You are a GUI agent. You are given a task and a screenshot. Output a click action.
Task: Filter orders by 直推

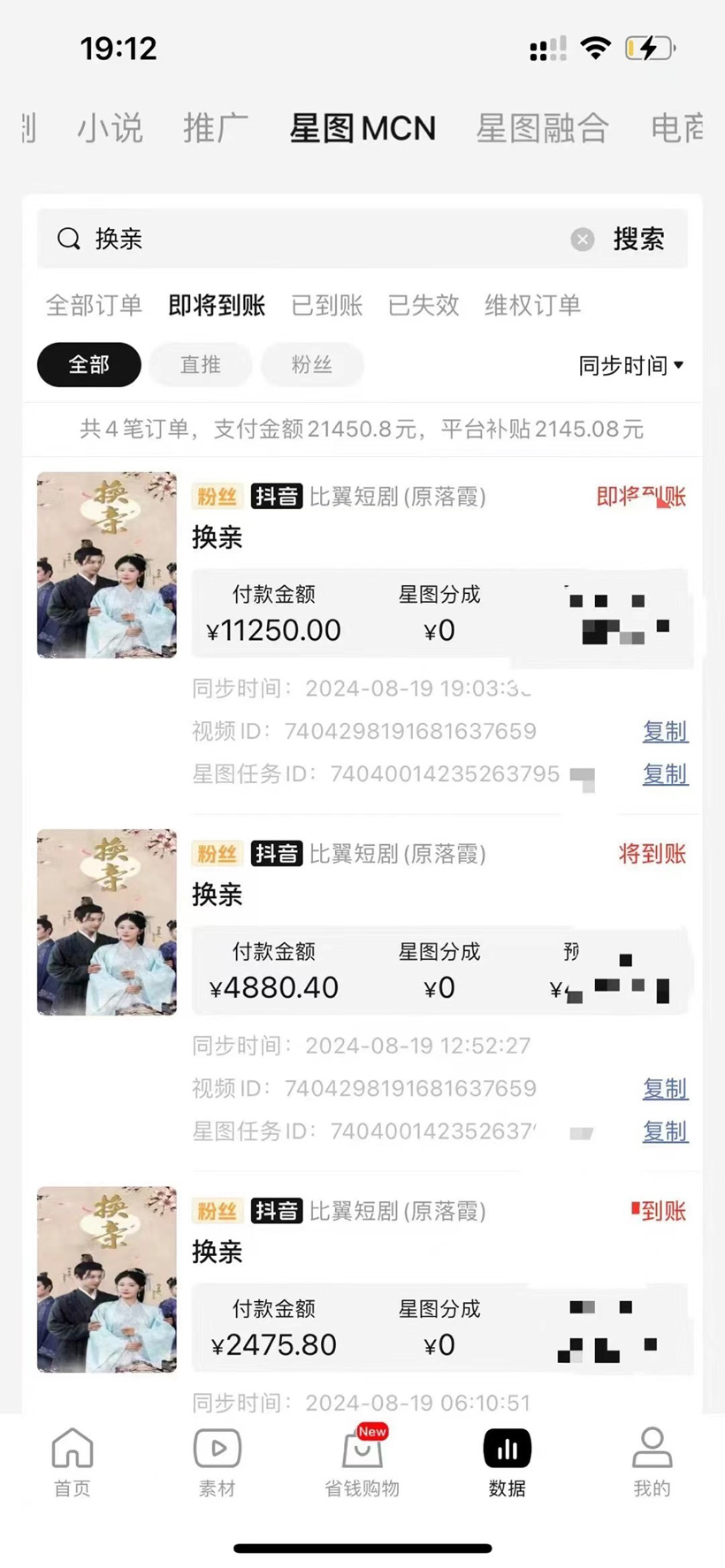point(201,365)
